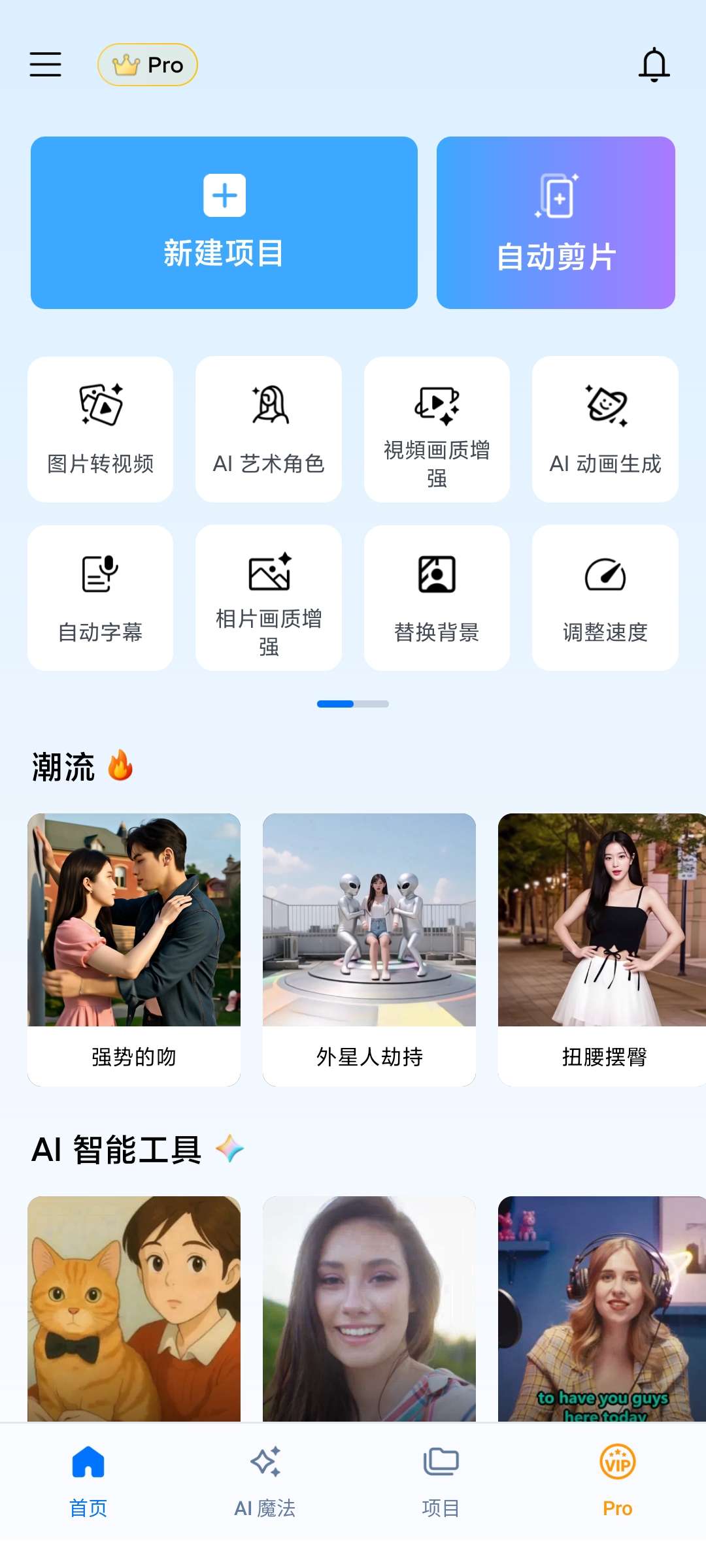Open the 强势的吻 trend template

point(134,949)
